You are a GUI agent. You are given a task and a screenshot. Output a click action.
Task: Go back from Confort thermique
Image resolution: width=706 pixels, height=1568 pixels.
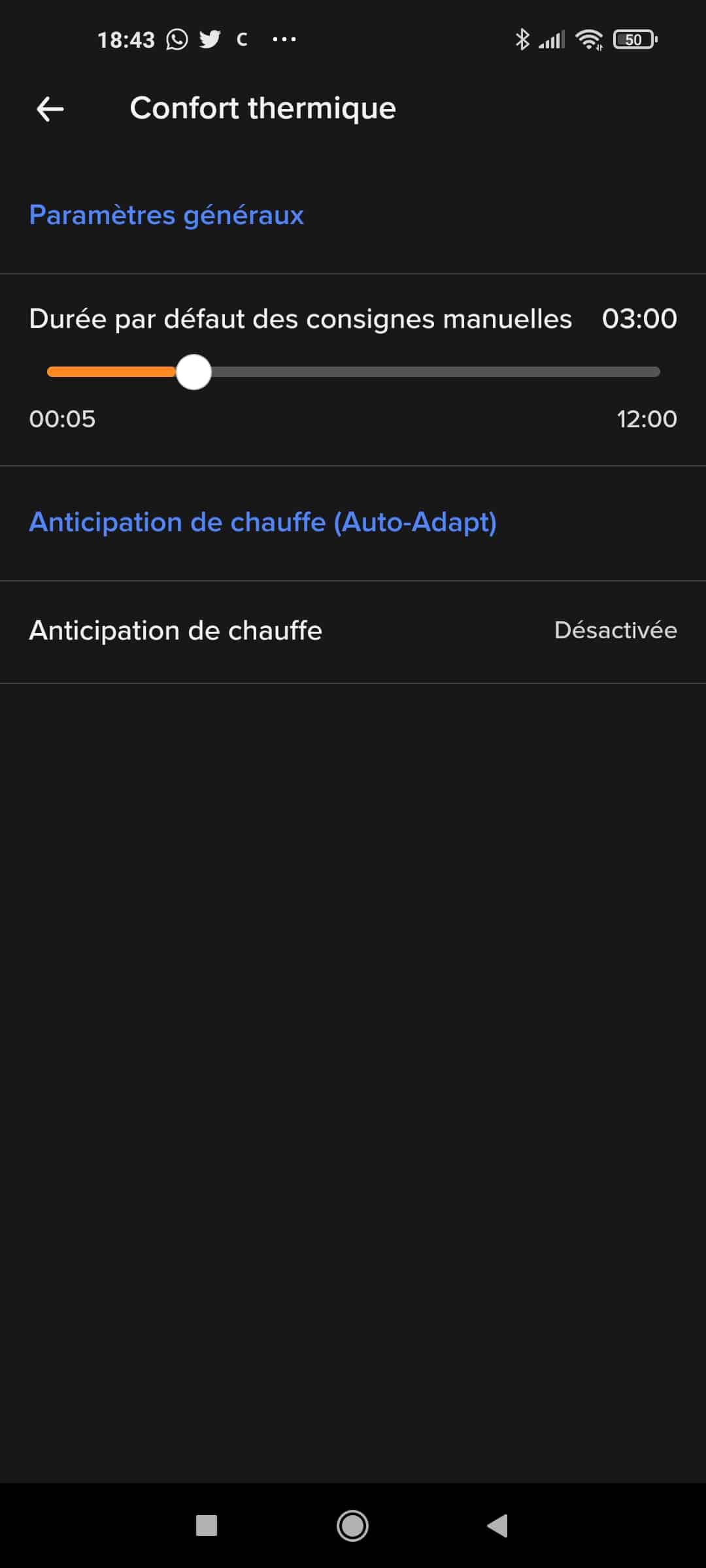50,109
